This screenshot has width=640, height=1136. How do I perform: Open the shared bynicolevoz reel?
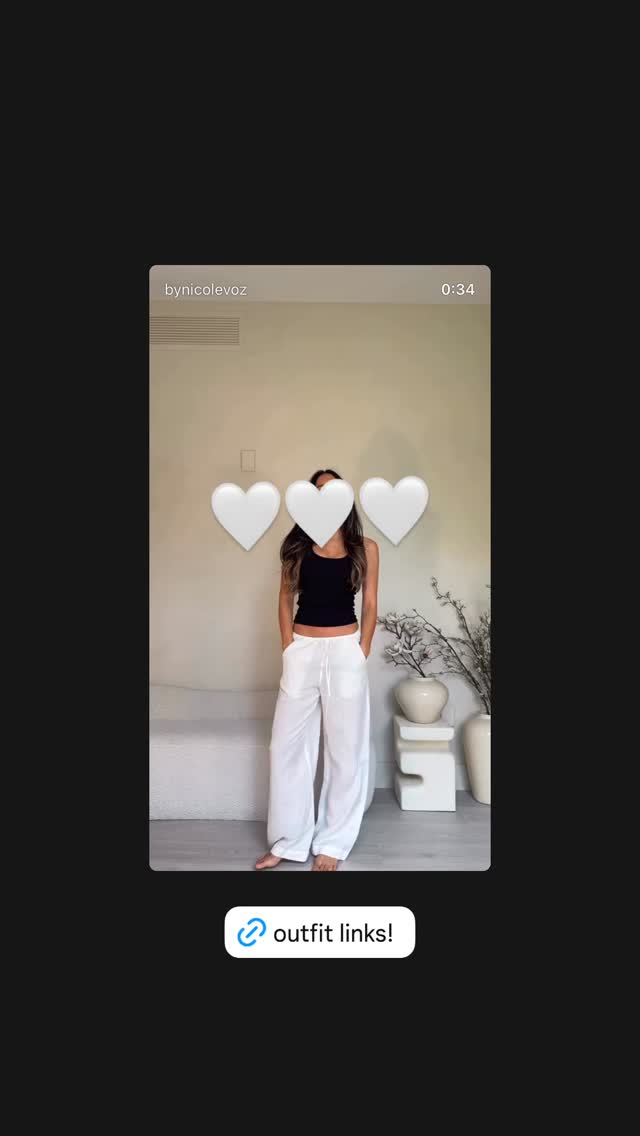320,567
